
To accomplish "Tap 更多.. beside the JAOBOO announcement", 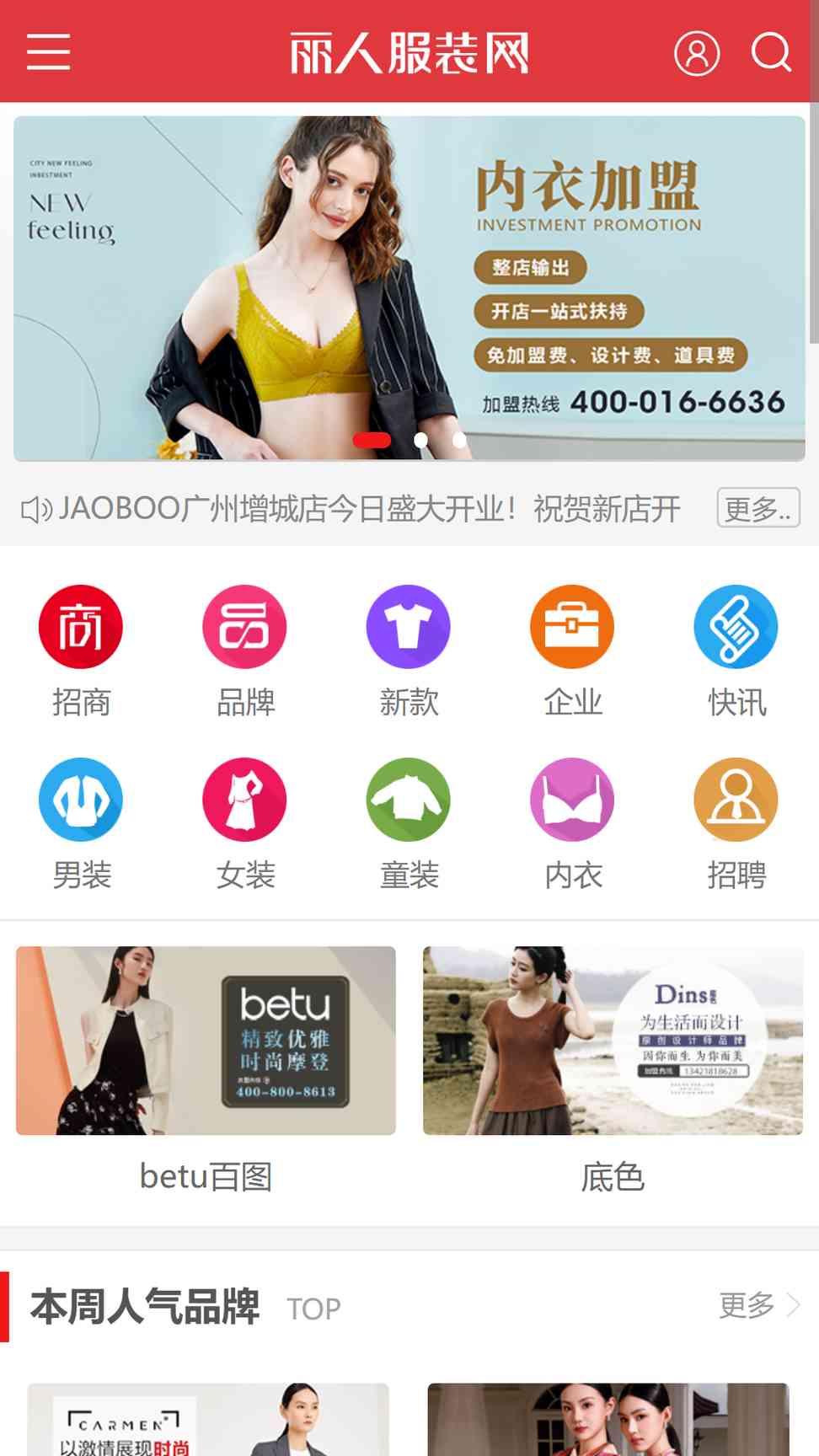I will click(758, 508).
